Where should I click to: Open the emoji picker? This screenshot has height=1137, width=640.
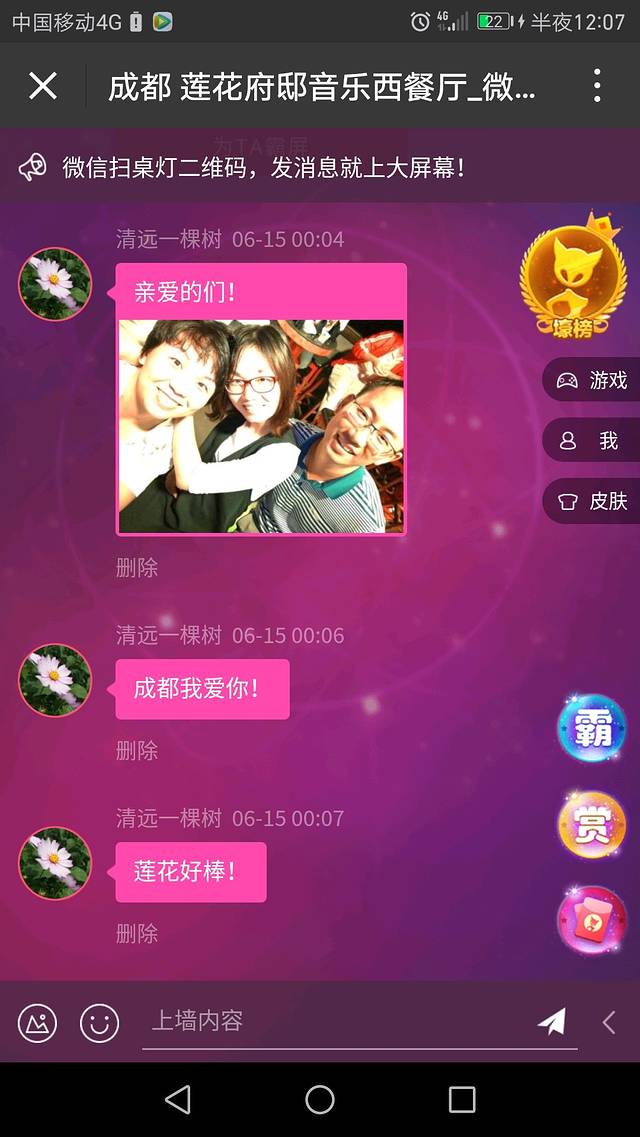tap(100, 1022)
